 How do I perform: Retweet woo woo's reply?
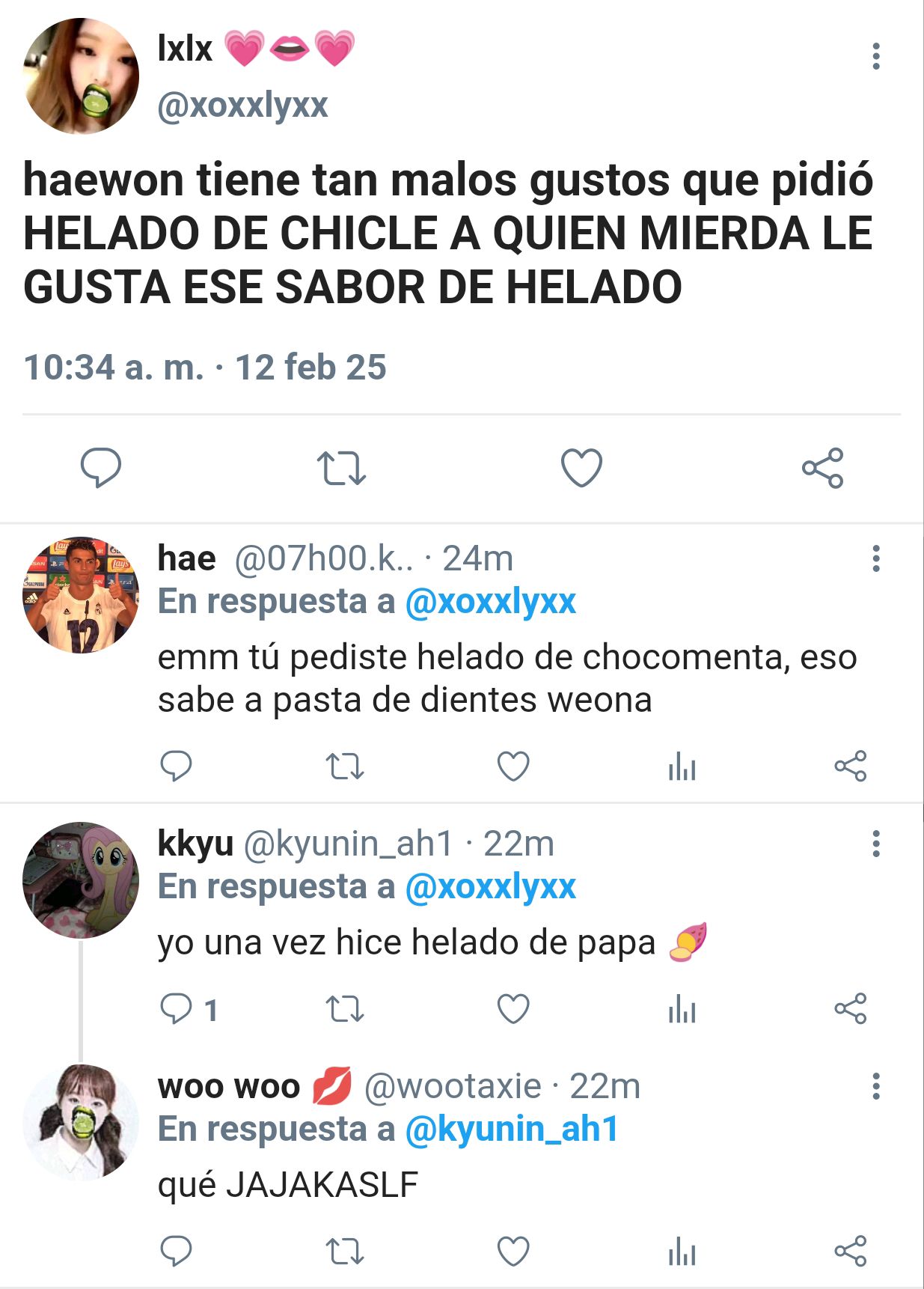coord(345,1251)
